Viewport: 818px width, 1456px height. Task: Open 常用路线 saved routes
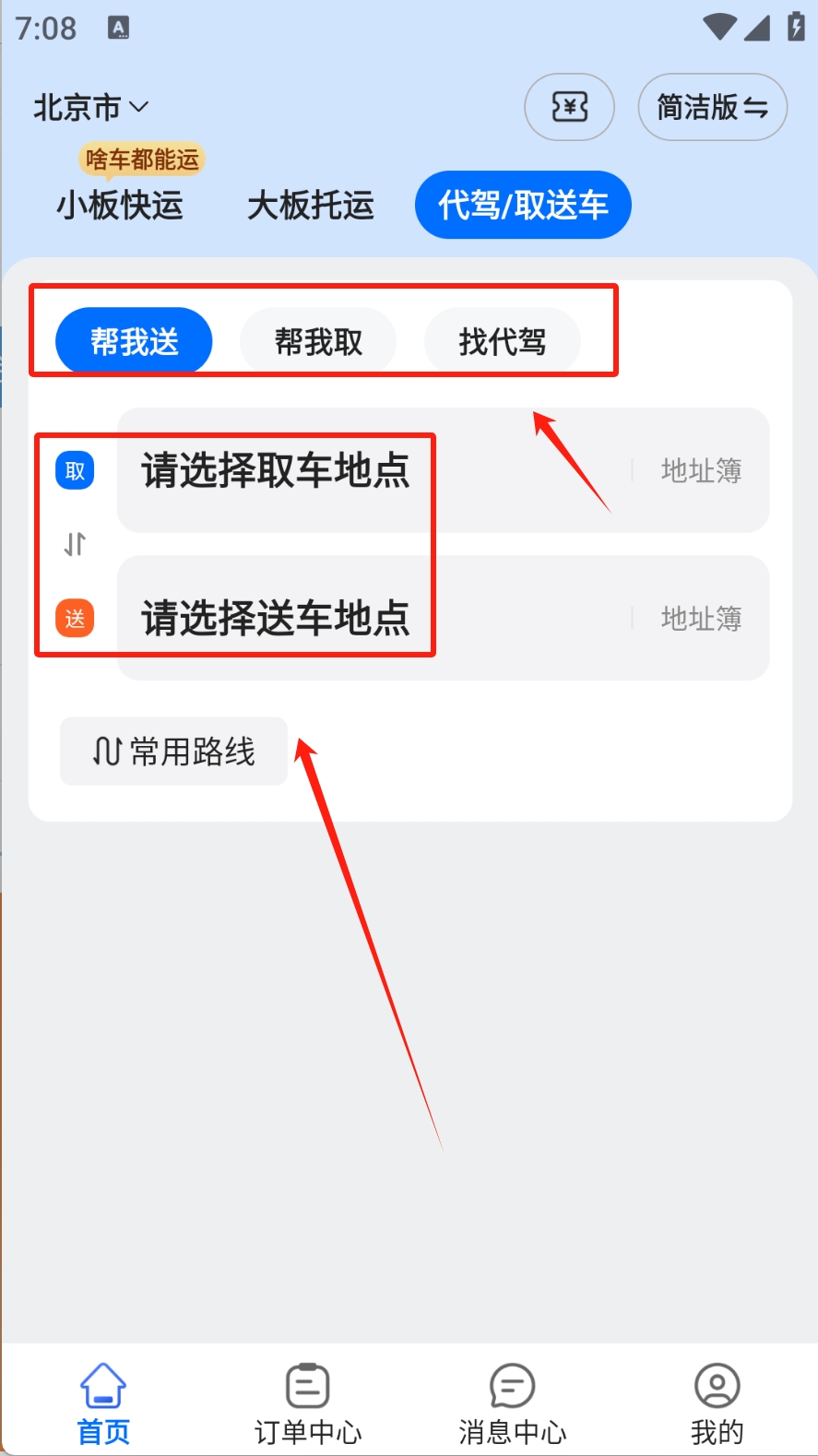(x=173, y=752)
